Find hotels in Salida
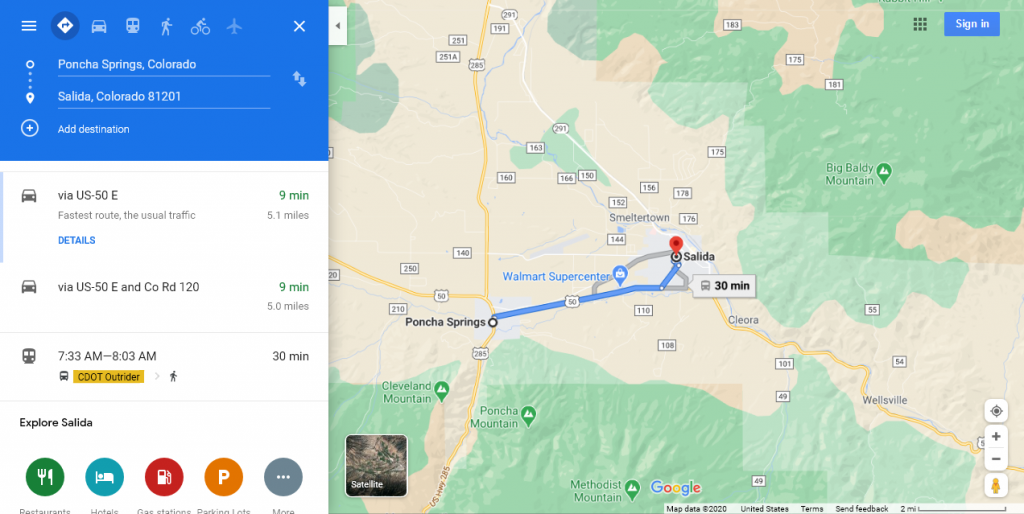This screenshot has height=514, width=1024. [x=104, y=477]
